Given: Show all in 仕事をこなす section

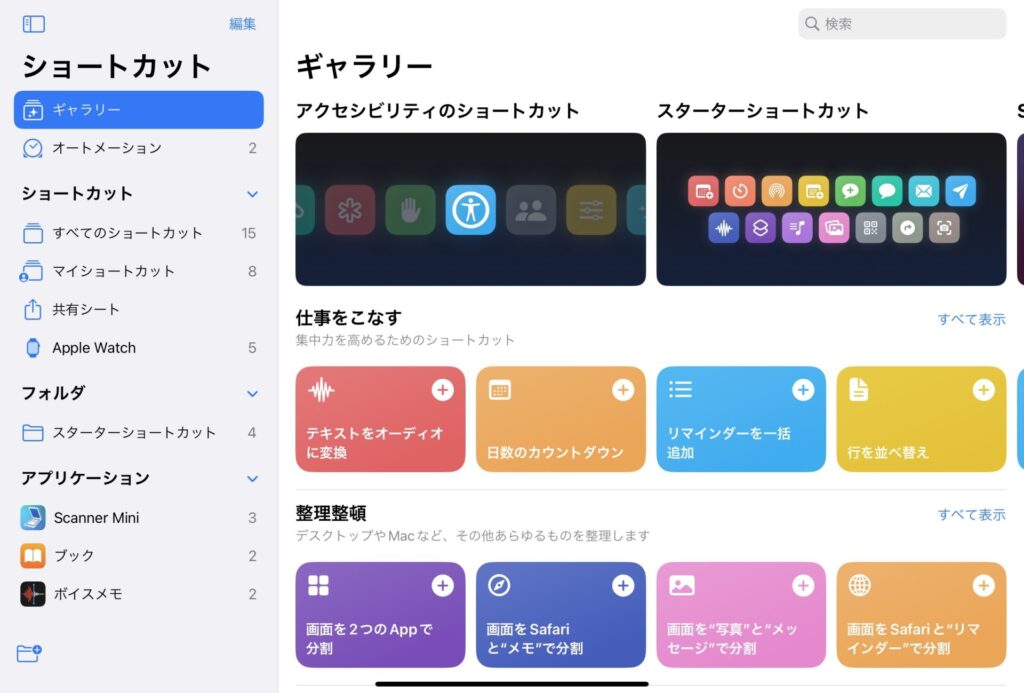Looking at the screenshot, I should coord(971,320).
